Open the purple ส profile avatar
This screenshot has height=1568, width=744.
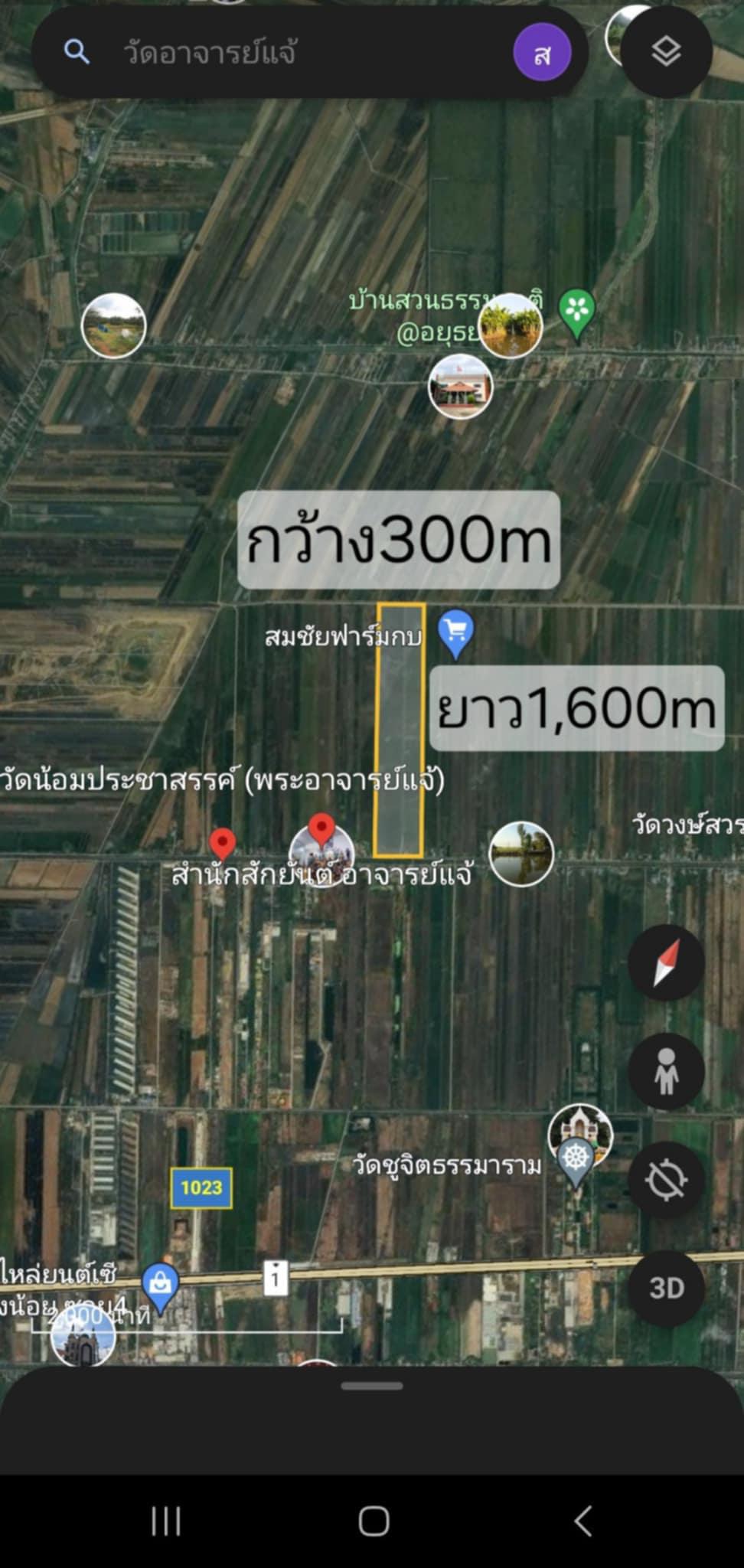pyautogui.click(x=542, y=53)
